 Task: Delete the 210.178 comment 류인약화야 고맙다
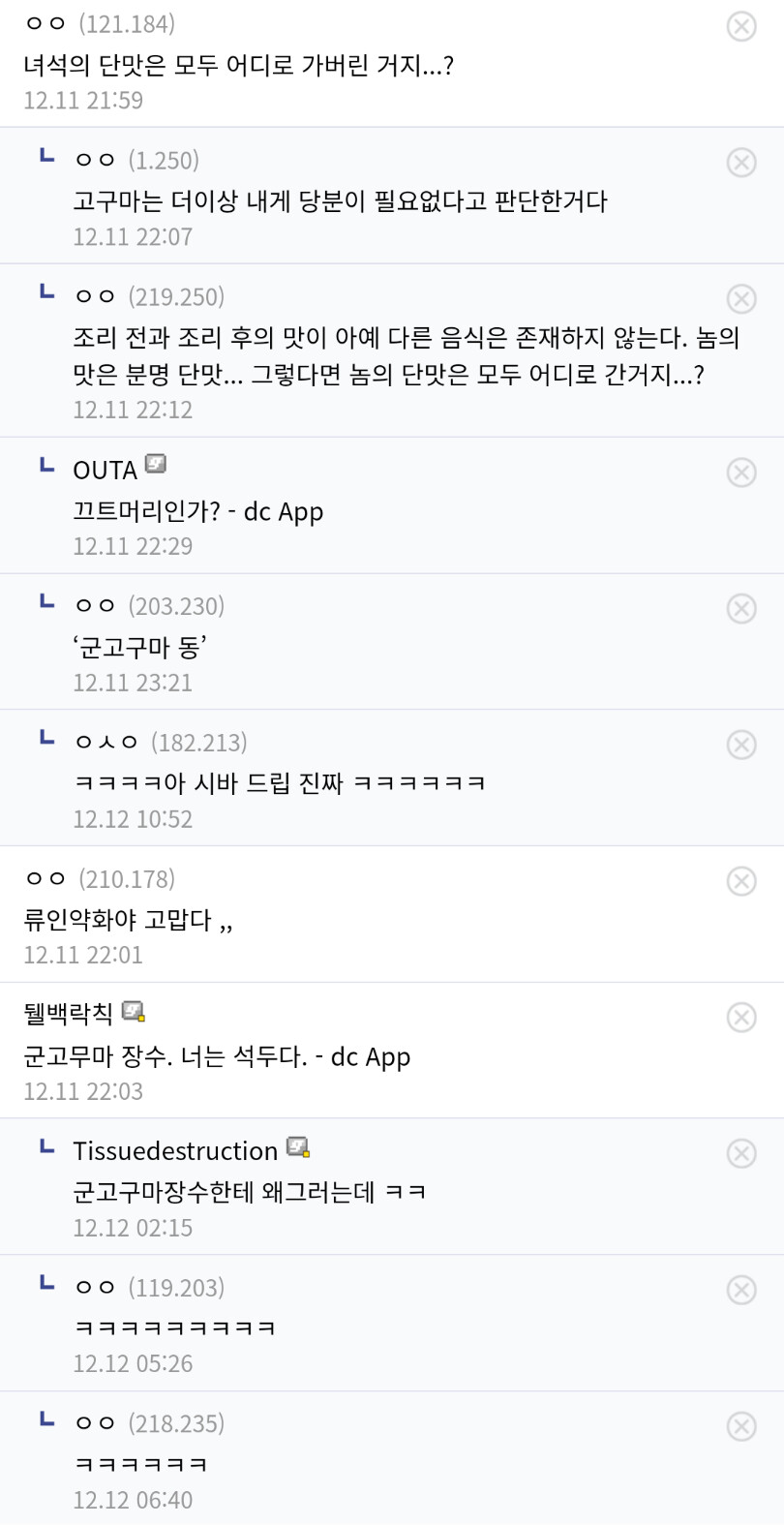(x=741, y=881)
